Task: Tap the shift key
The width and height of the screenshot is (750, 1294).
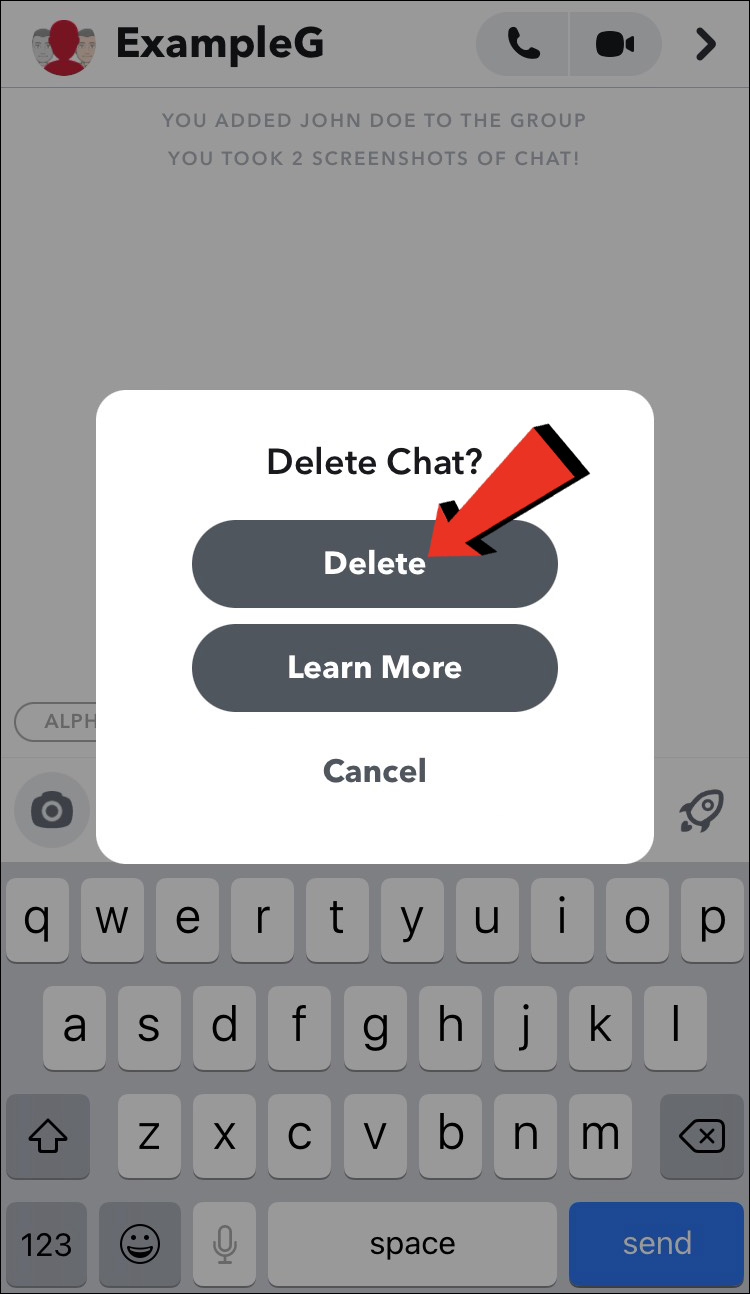Action: click(x=48, y=1135)
